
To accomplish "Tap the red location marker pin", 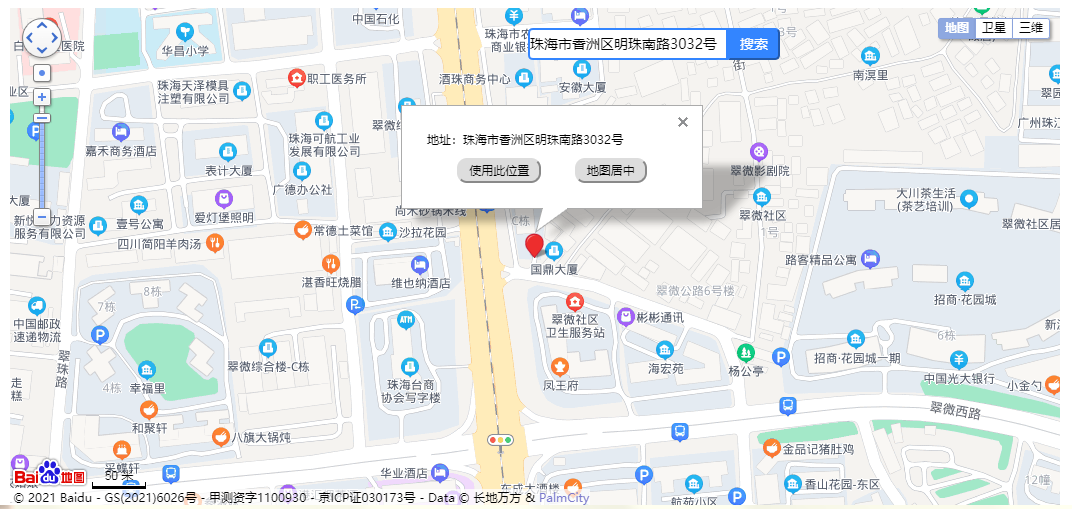I will pos(535,245).
